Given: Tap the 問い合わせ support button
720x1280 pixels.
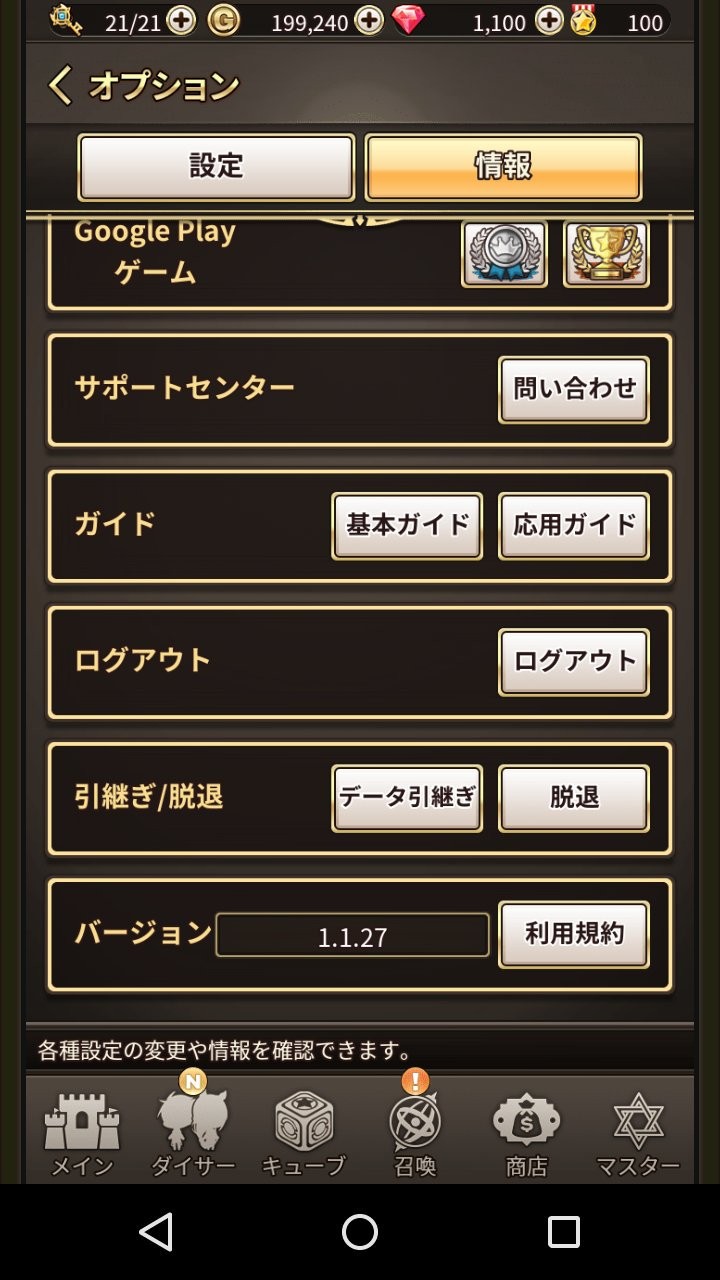Looking at the screenshot, I should tap(574, 389).
